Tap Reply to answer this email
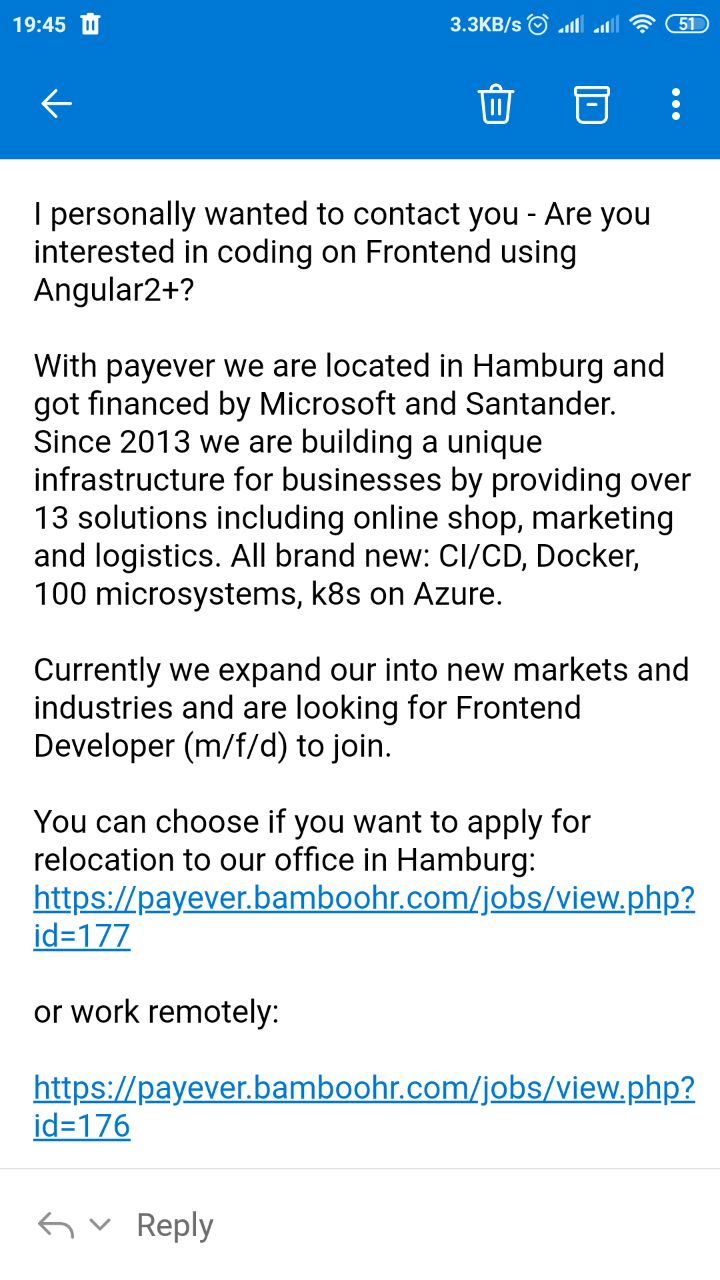Viewport: 720px width, 1280px height. coord(175,1225)
